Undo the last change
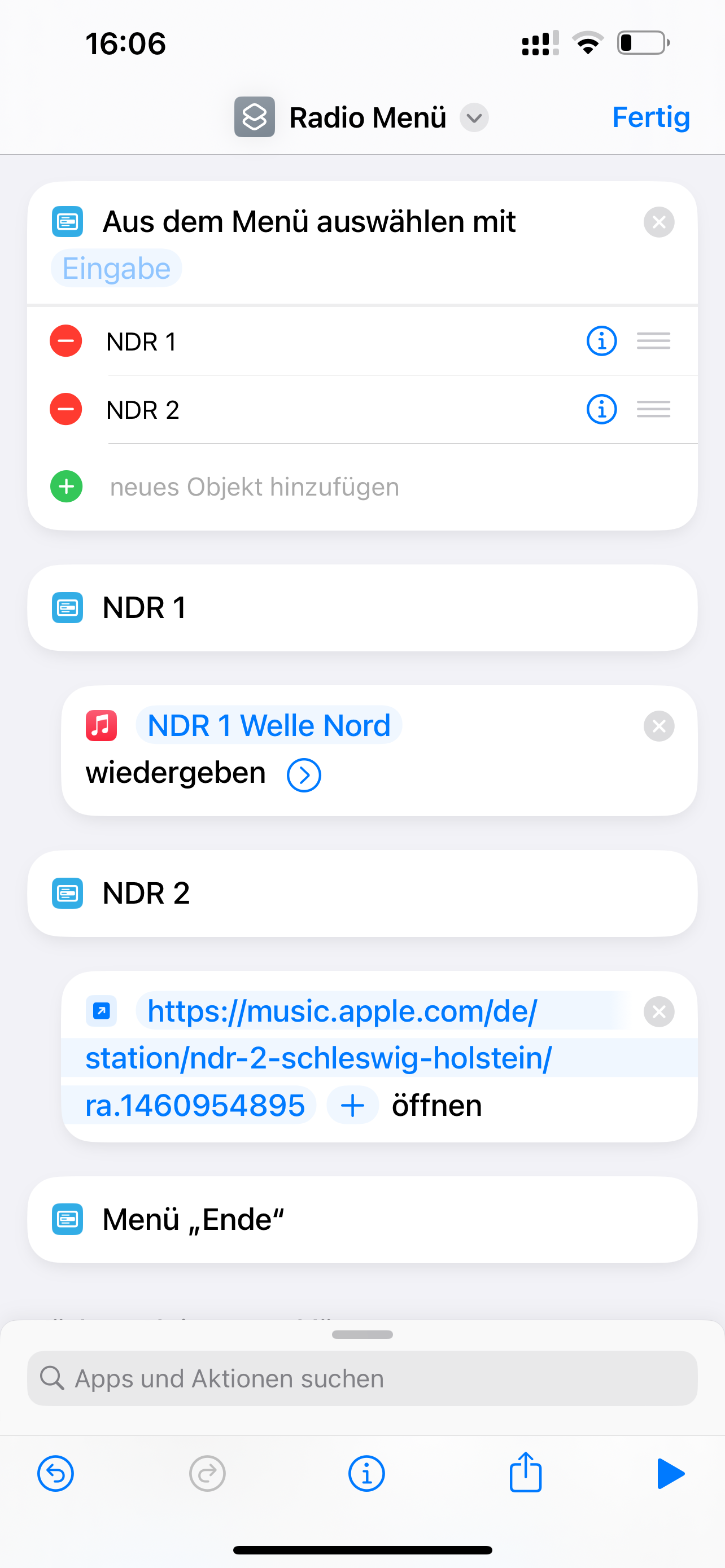 tap(55, 1474)
